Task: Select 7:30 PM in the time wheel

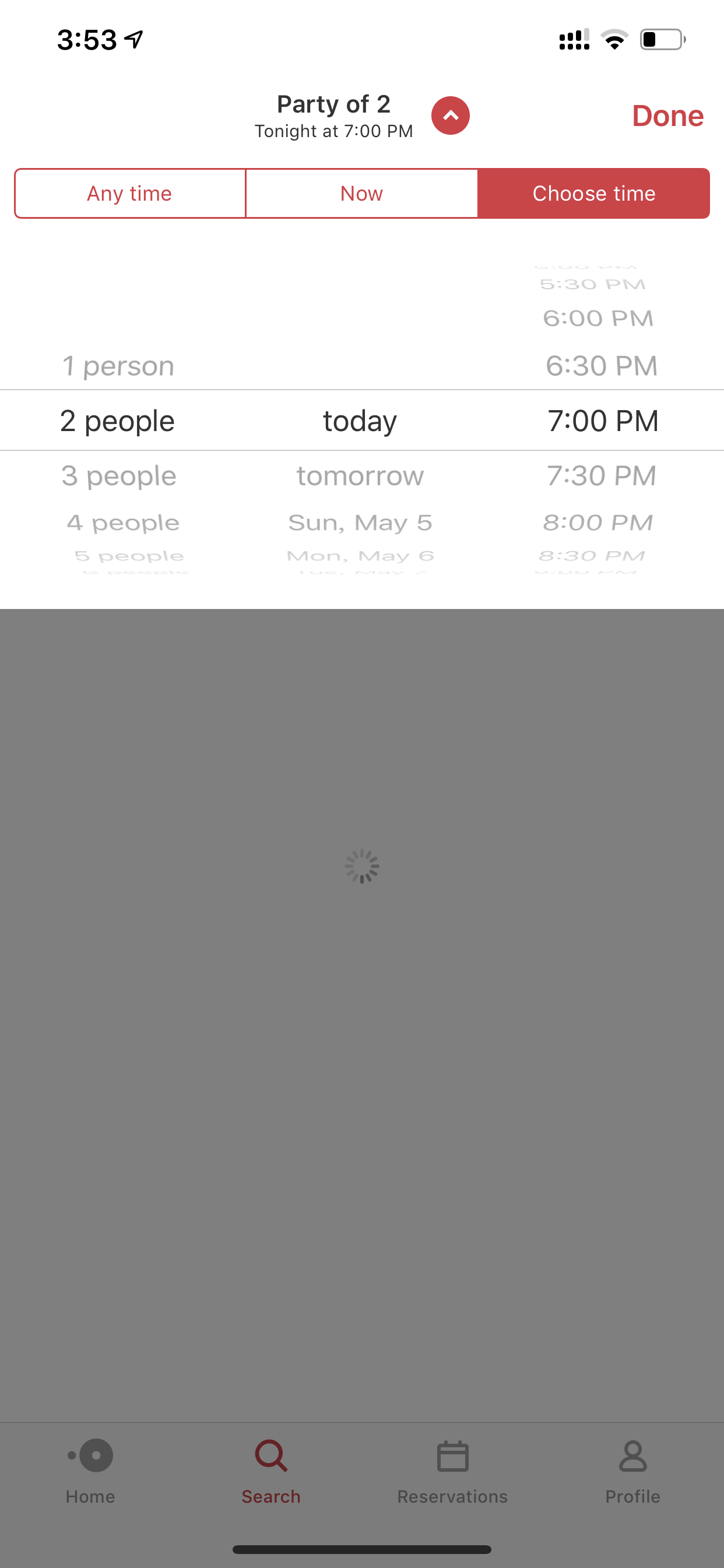Action: 602,475
